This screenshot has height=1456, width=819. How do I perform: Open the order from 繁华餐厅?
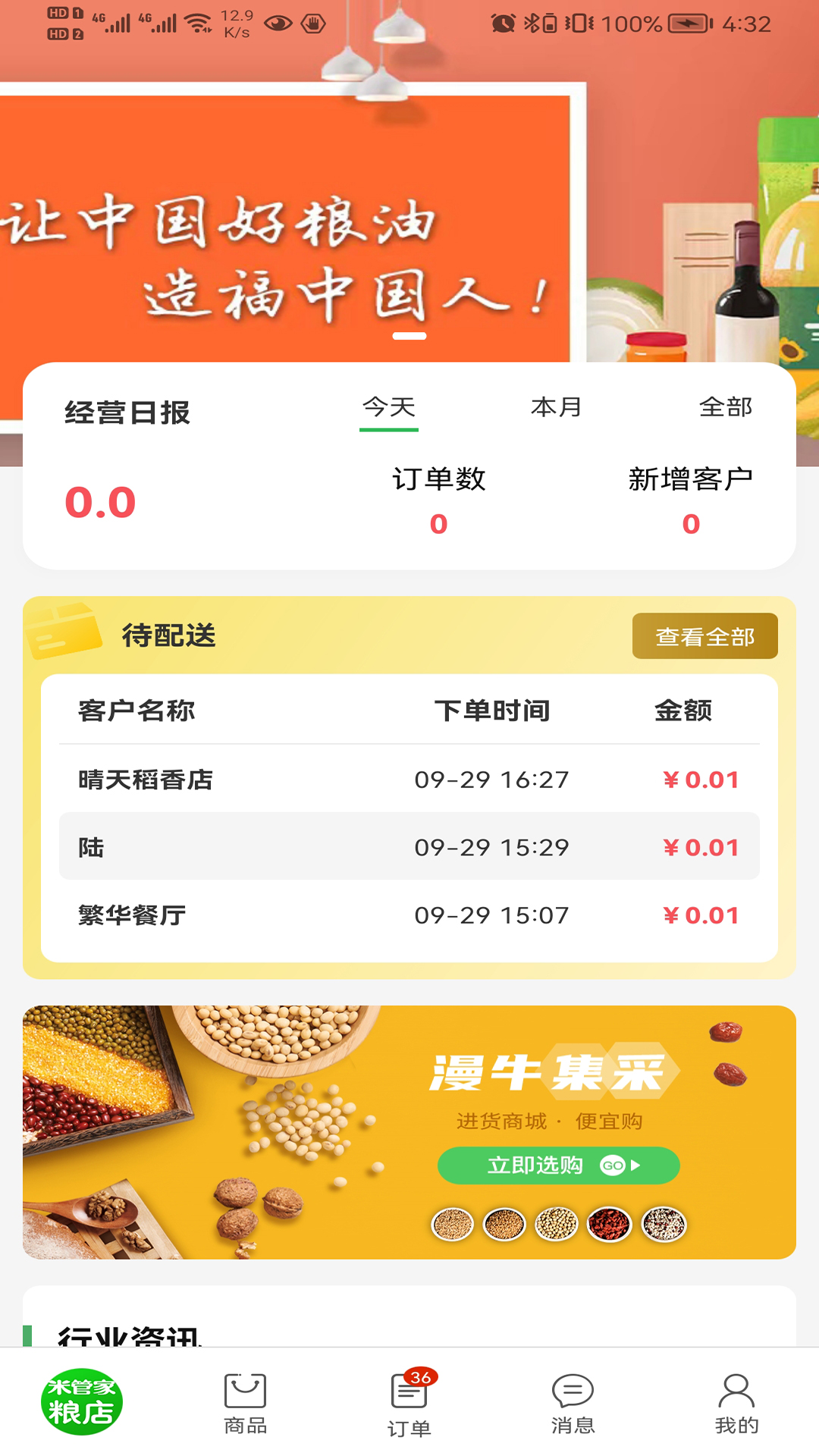[409, 915]
